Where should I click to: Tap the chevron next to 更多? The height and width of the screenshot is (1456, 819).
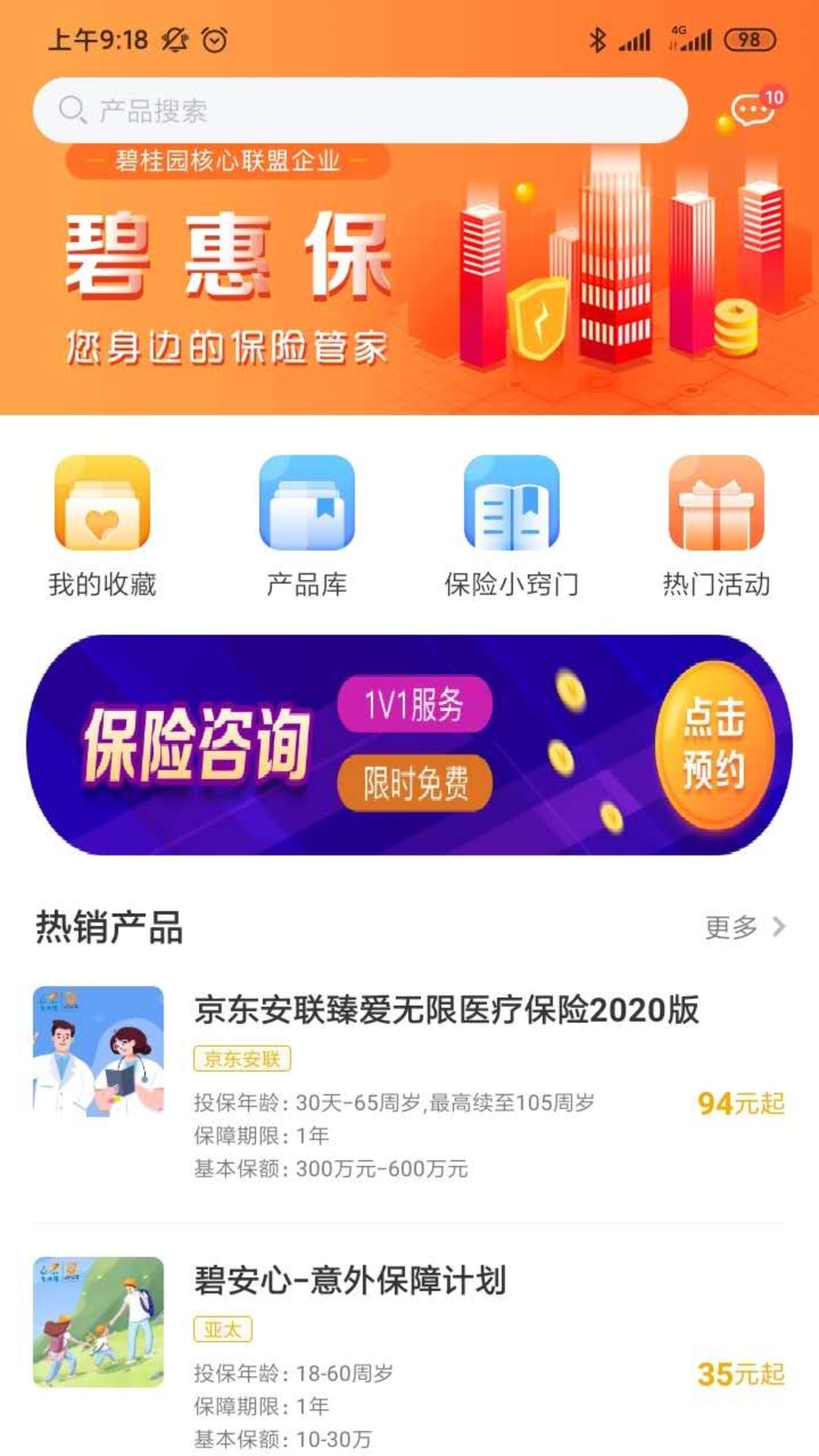point(777,927)
